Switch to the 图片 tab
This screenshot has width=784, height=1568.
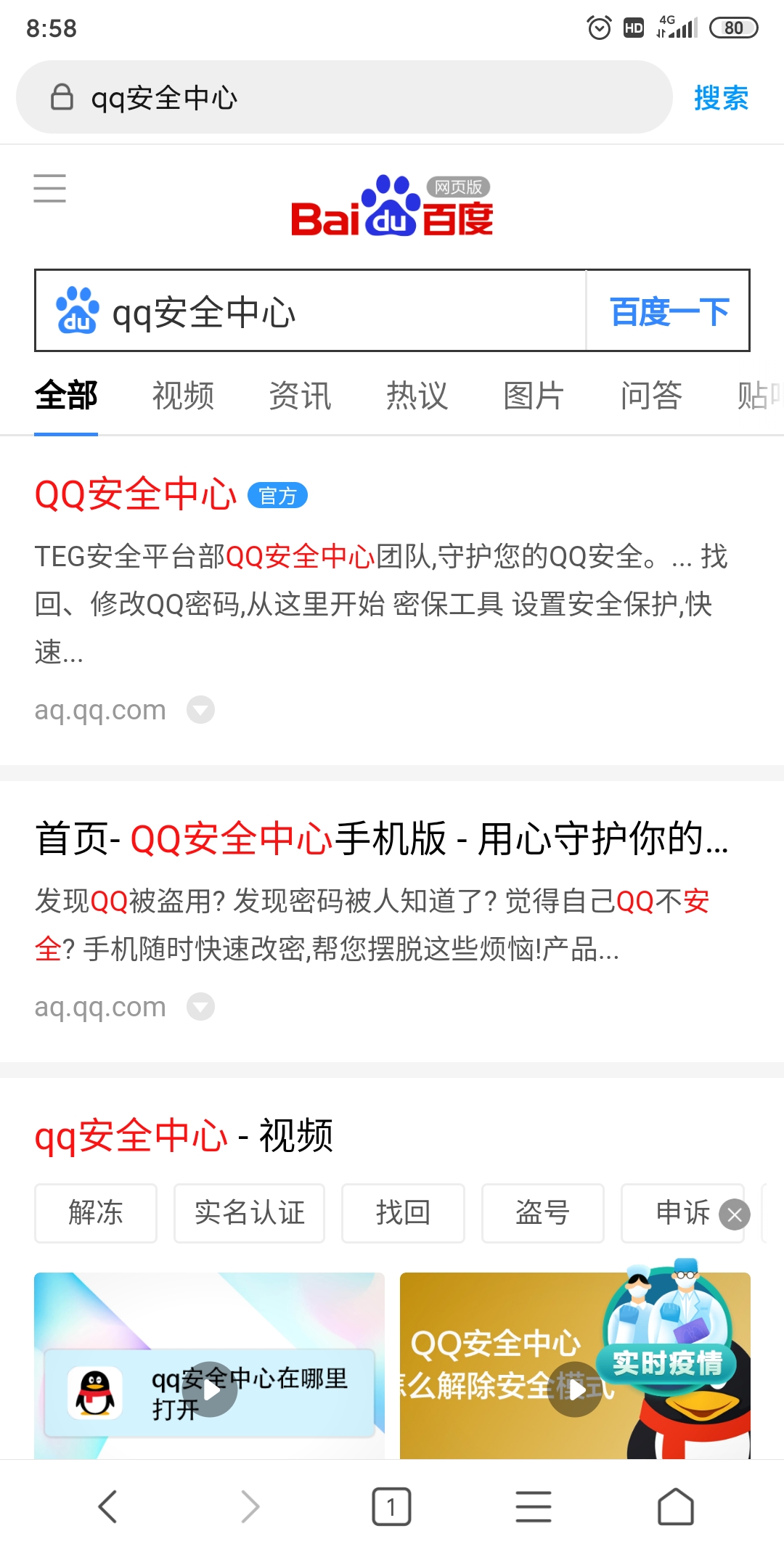point(534,396)
